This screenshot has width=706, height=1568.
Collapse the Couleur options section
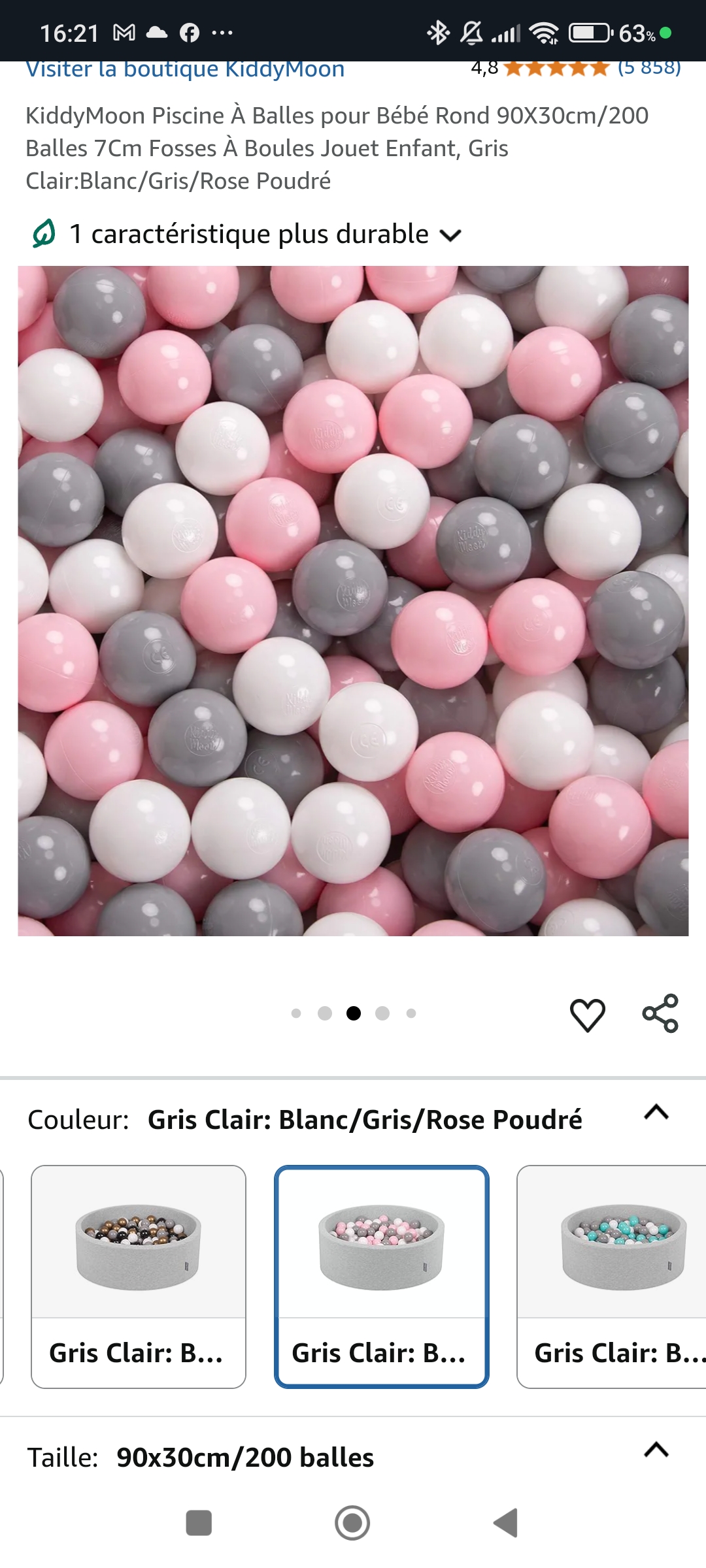click(x=656, y=1112)
